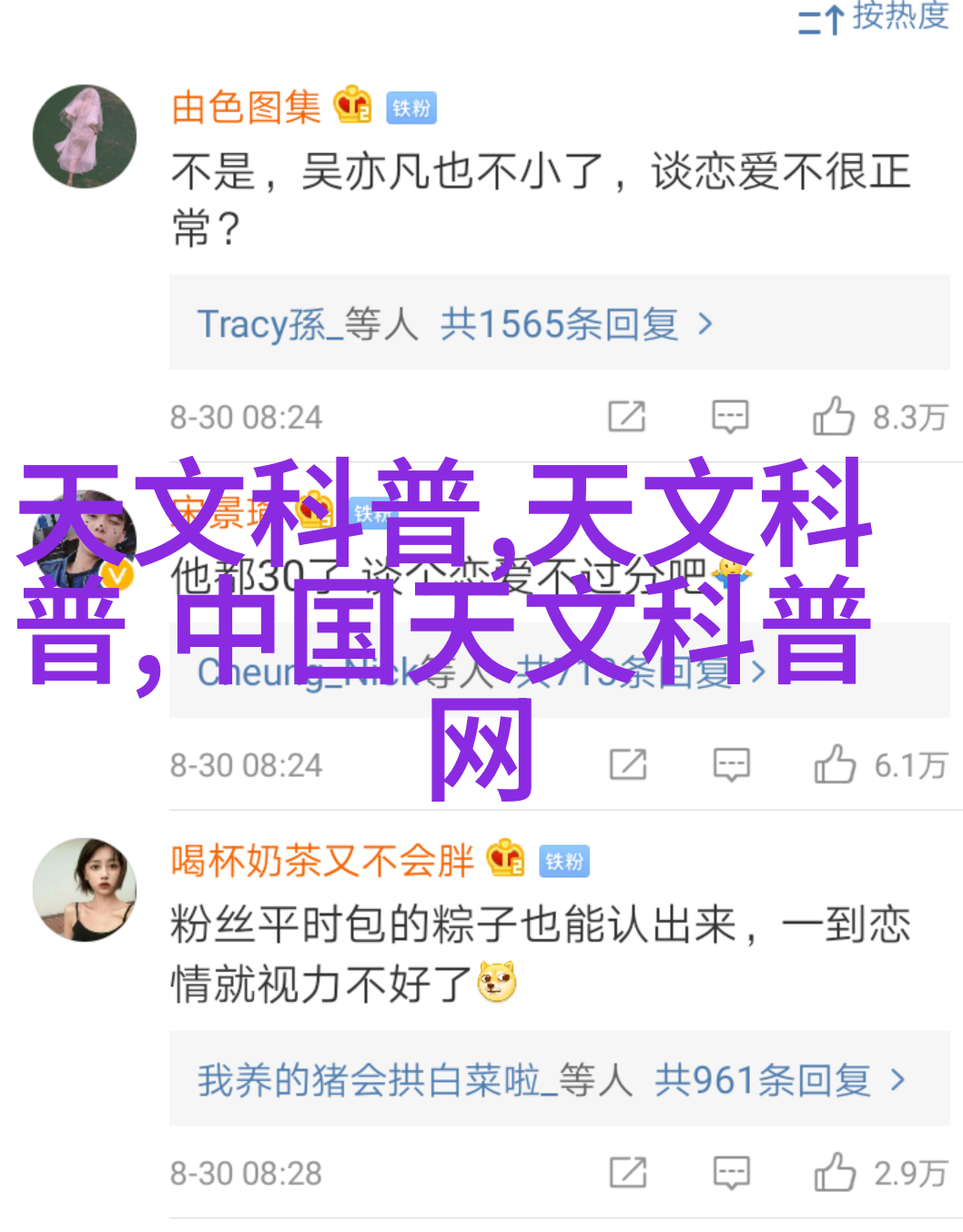Image resolution: width=963 pixels, height=1232 pixels.
Task: Repost the comment posted 8-30 08:24 with 6.1万 likes
Action: (627, 765)
